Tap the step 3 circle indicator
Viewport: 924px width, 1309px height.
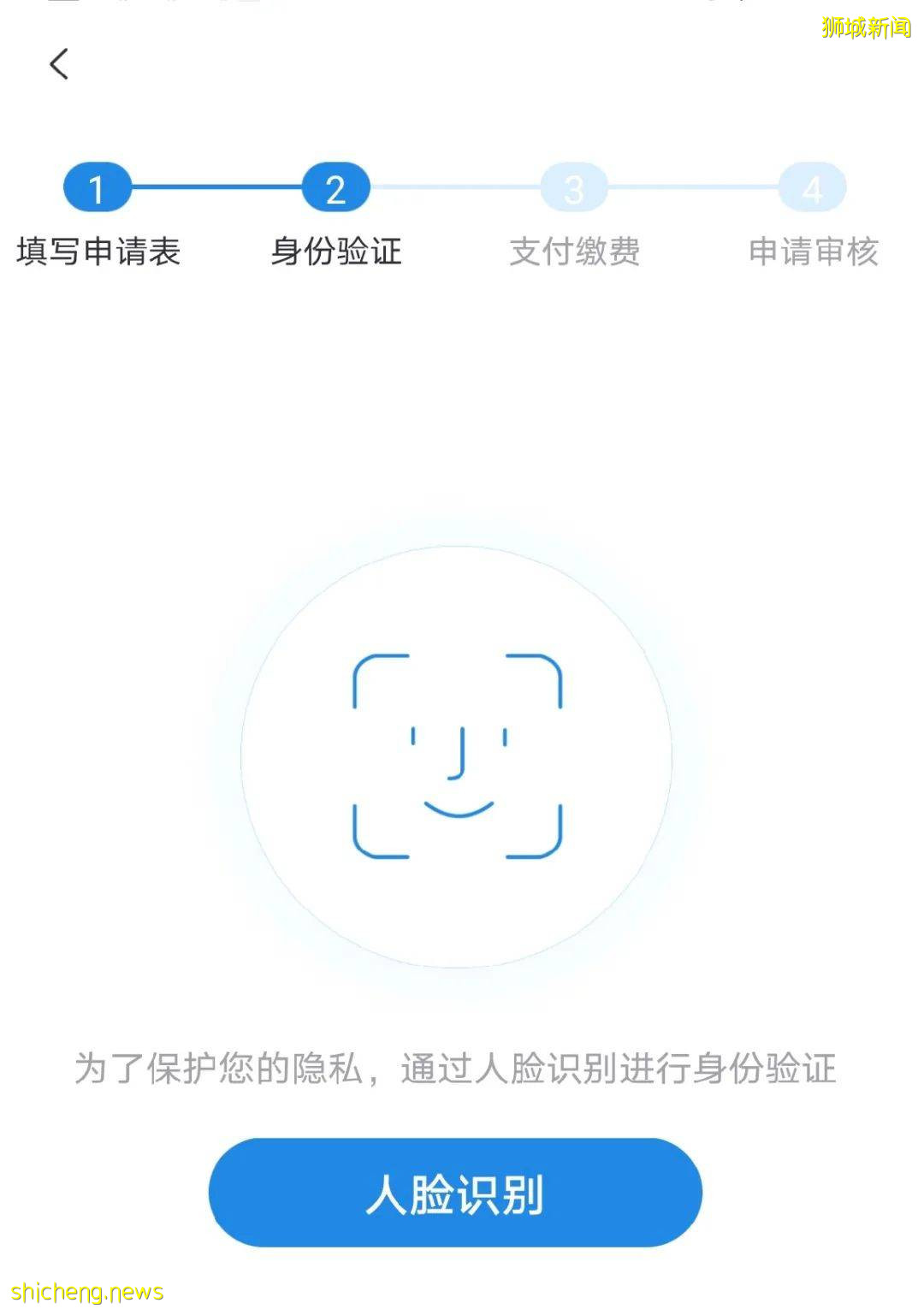tap(575, 188)
